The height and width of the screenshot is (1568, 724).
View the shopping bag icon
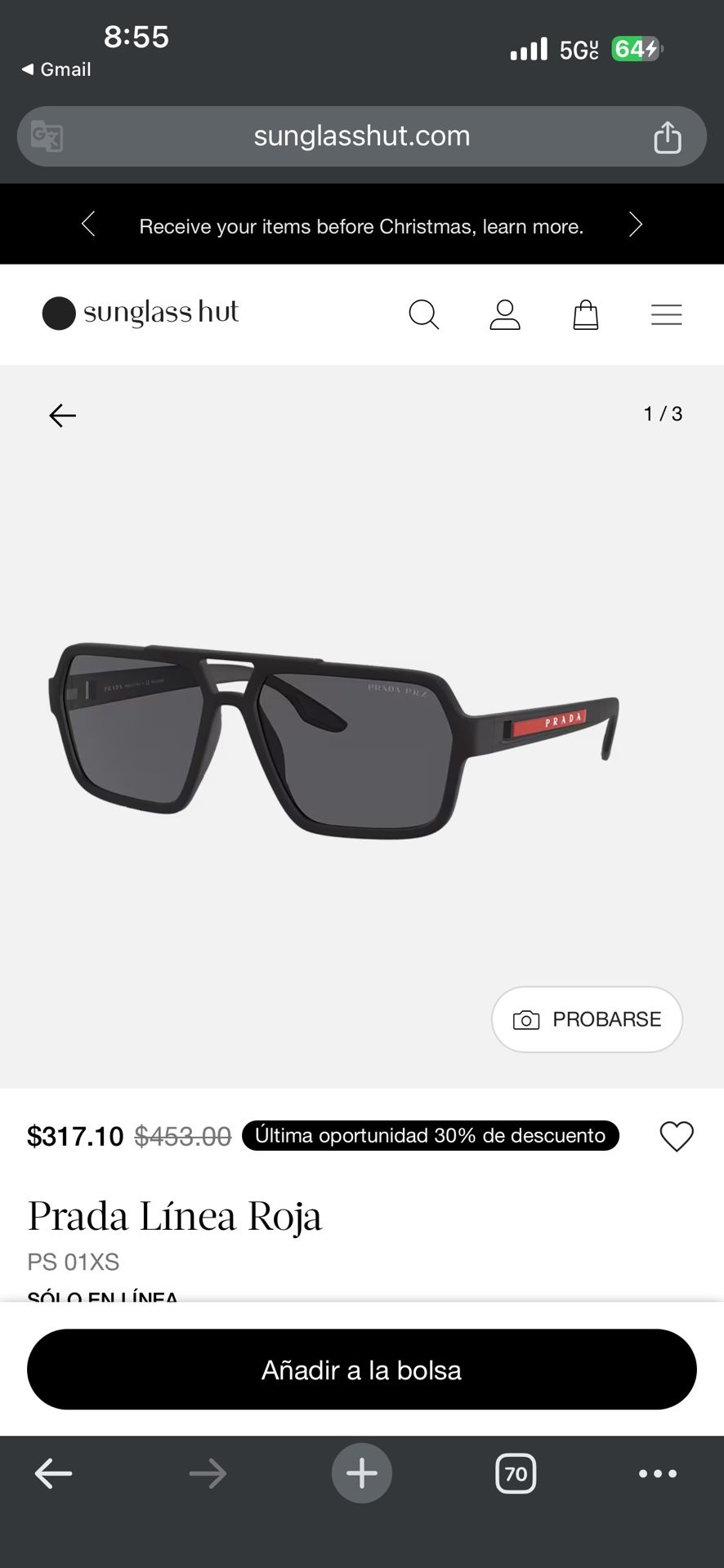[x=585, y=314]
